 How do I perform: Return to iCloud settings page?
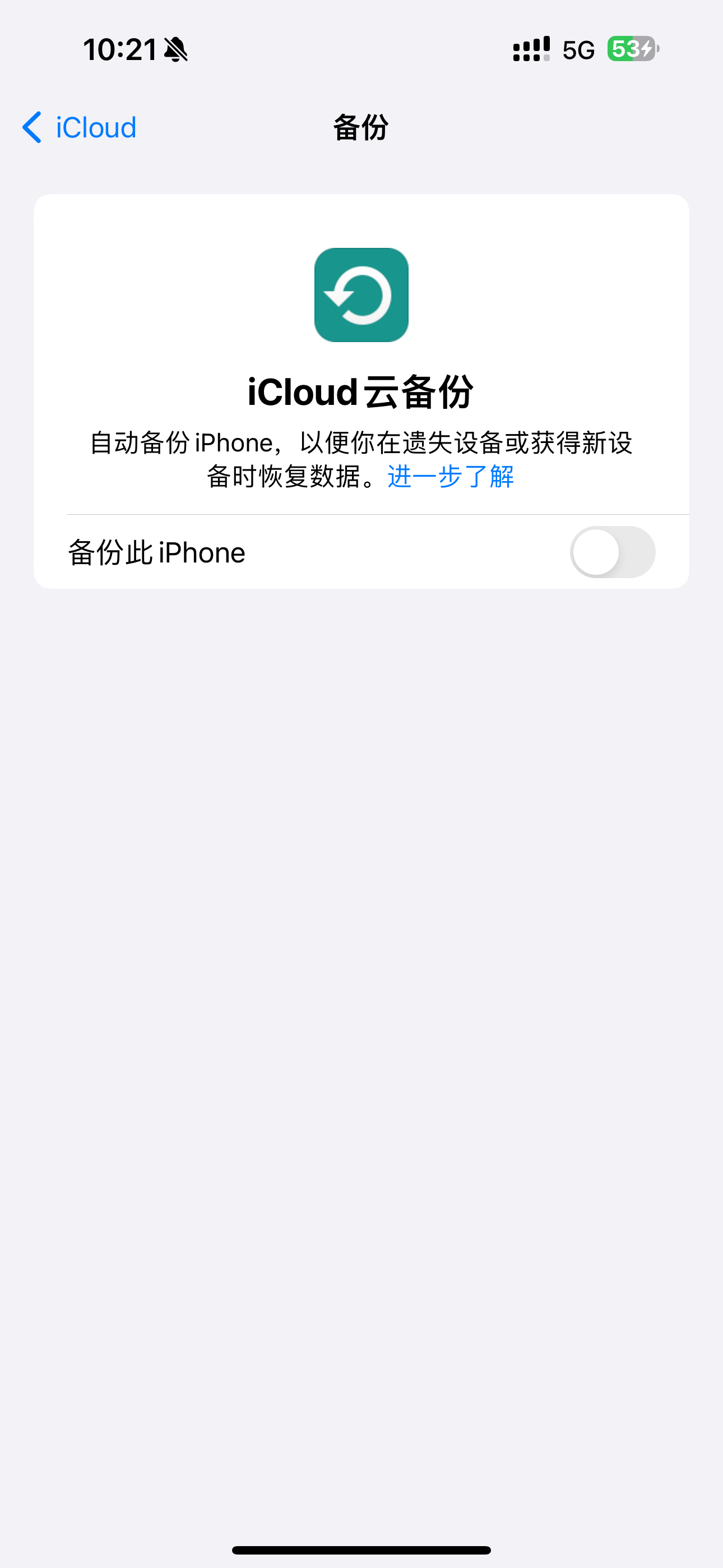[x=76, y=128]
